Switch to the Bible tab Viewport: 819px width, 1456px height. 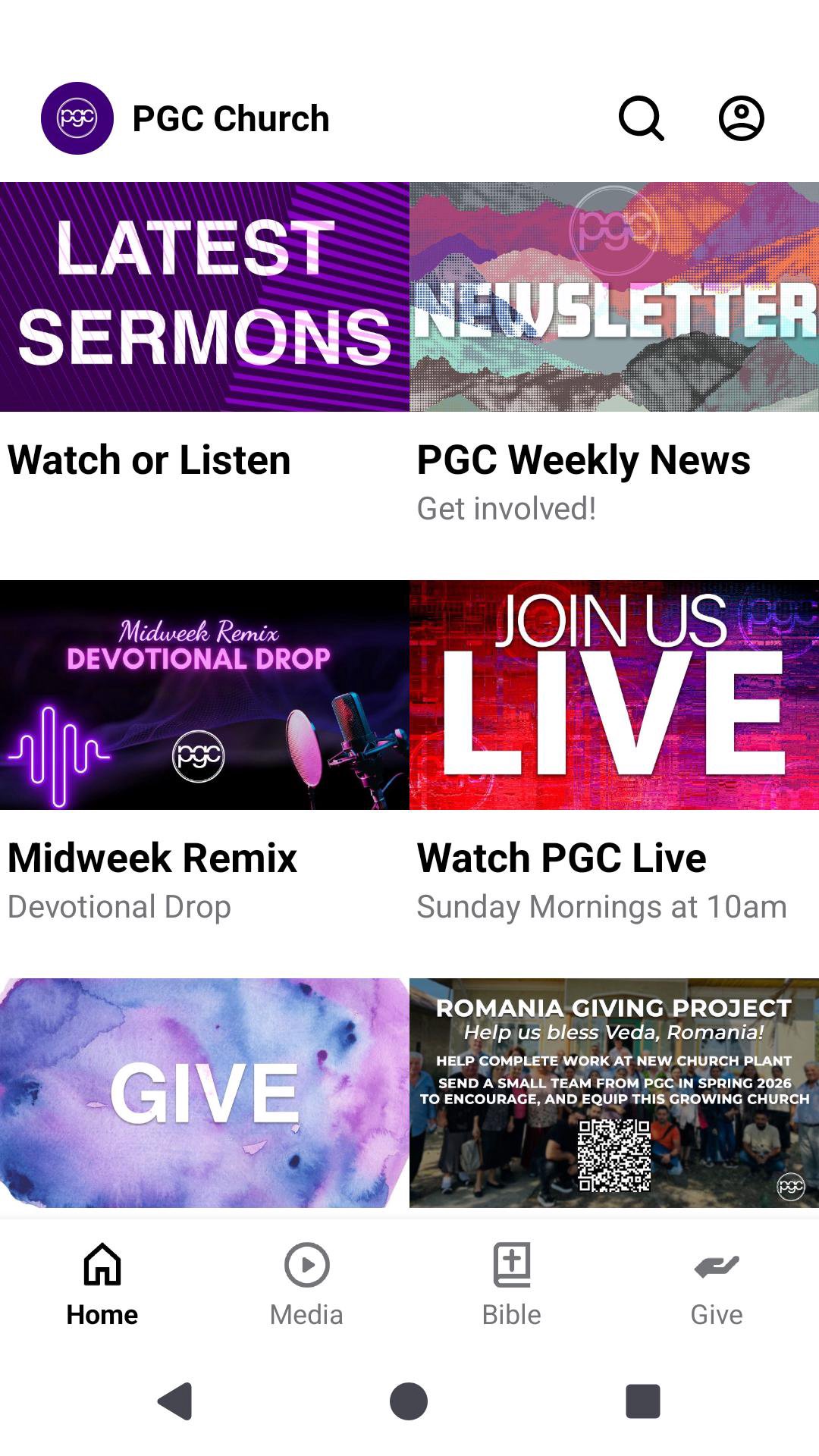[x=512, y=1283]
